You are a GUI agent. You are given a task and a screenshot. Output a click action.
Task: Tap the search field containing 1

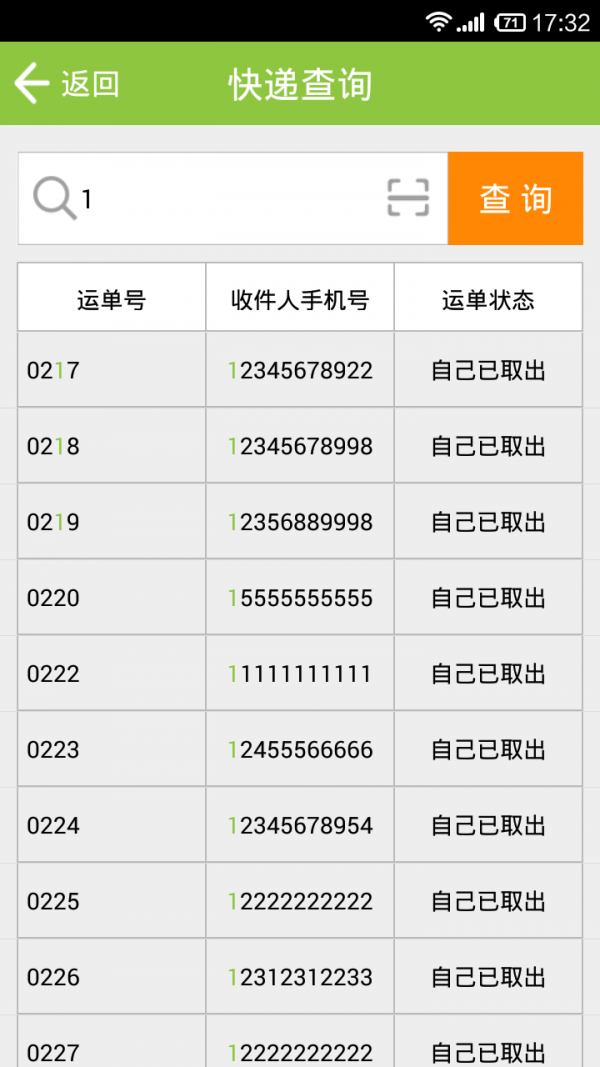tap(230, 198)
